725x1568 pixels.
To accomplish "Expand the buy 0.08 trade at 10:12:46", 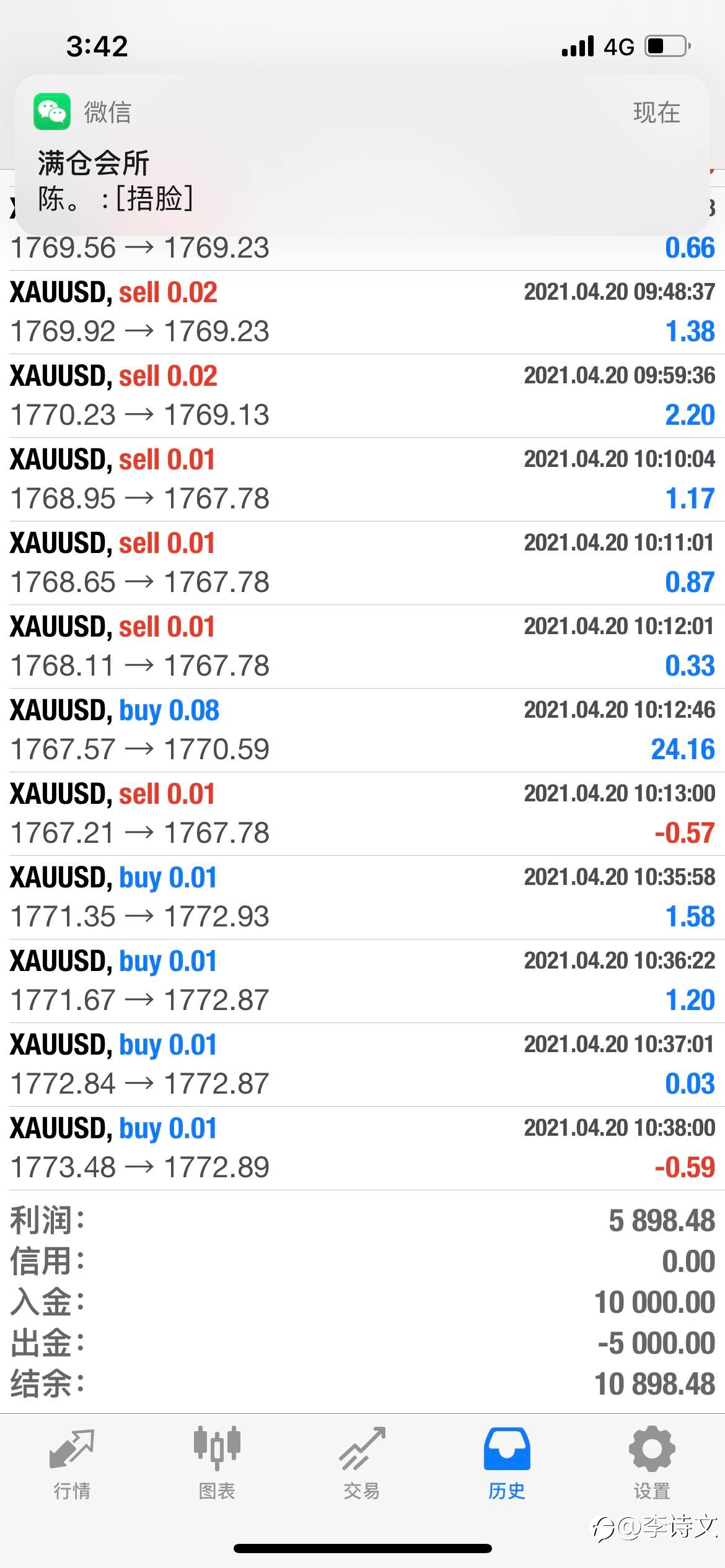I will (x=362, y=730).
